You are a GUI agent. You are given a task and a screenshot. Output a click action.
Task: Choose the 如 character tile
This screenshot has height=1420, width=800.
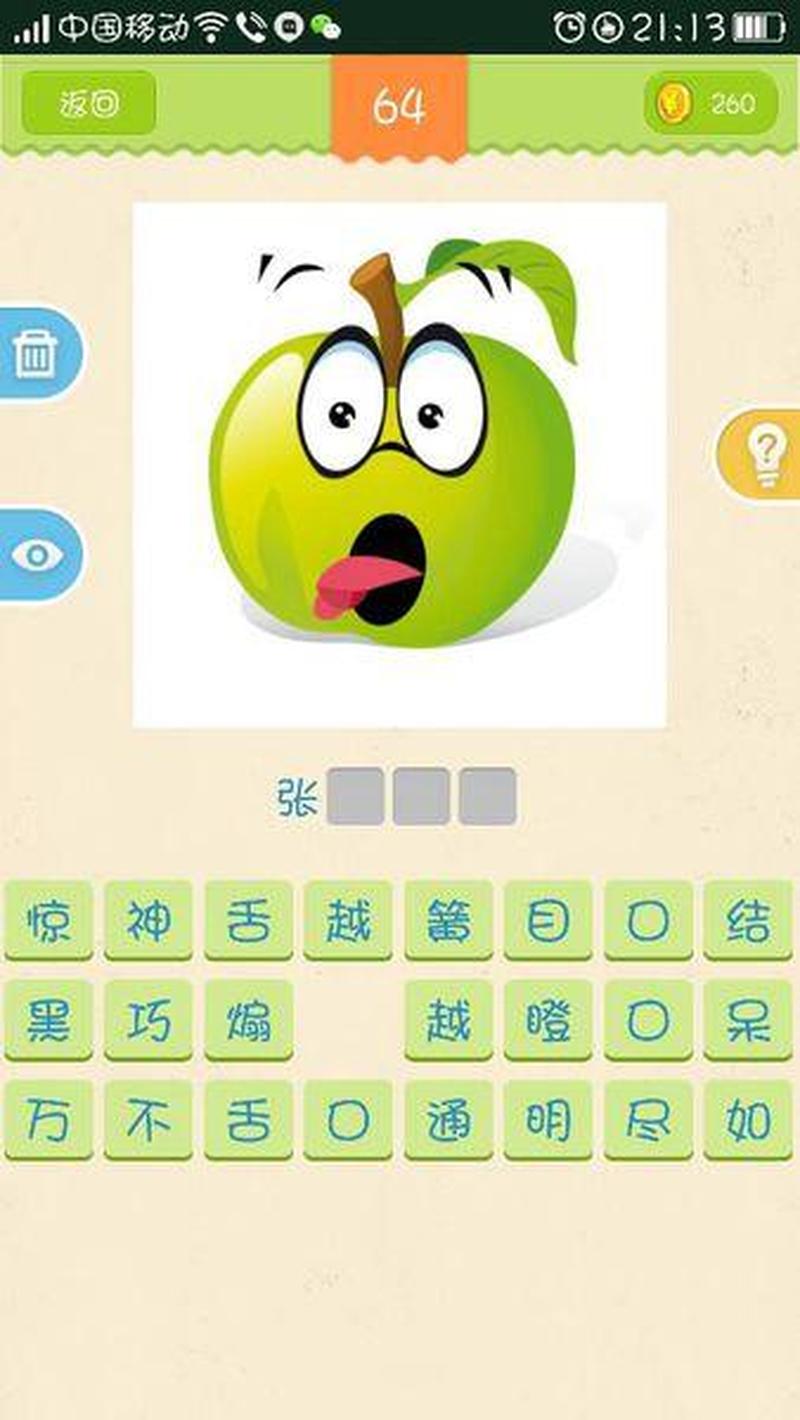748,1120
